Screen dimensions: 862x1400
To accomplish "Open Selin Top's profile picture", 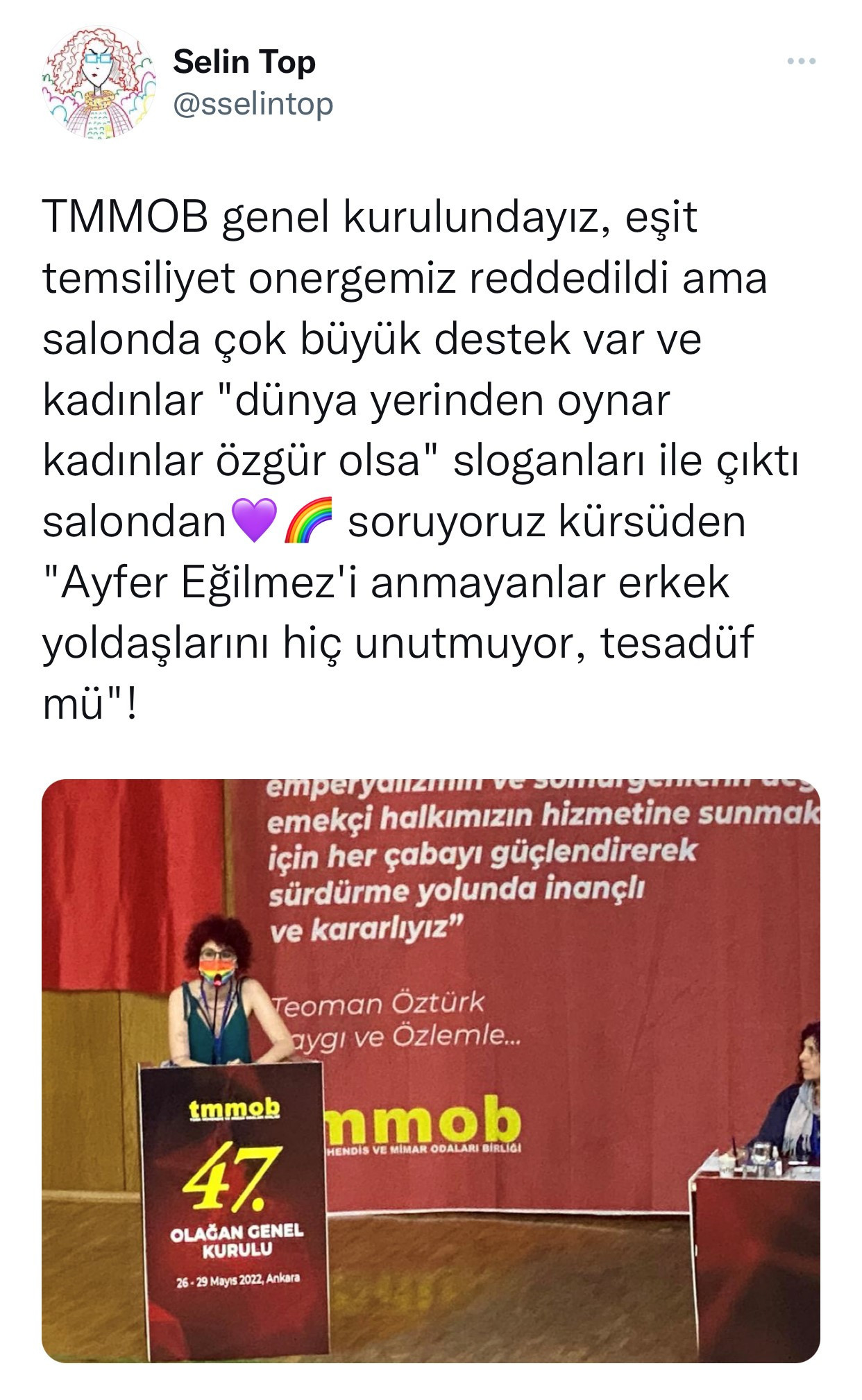I will [x=98, y=83].
